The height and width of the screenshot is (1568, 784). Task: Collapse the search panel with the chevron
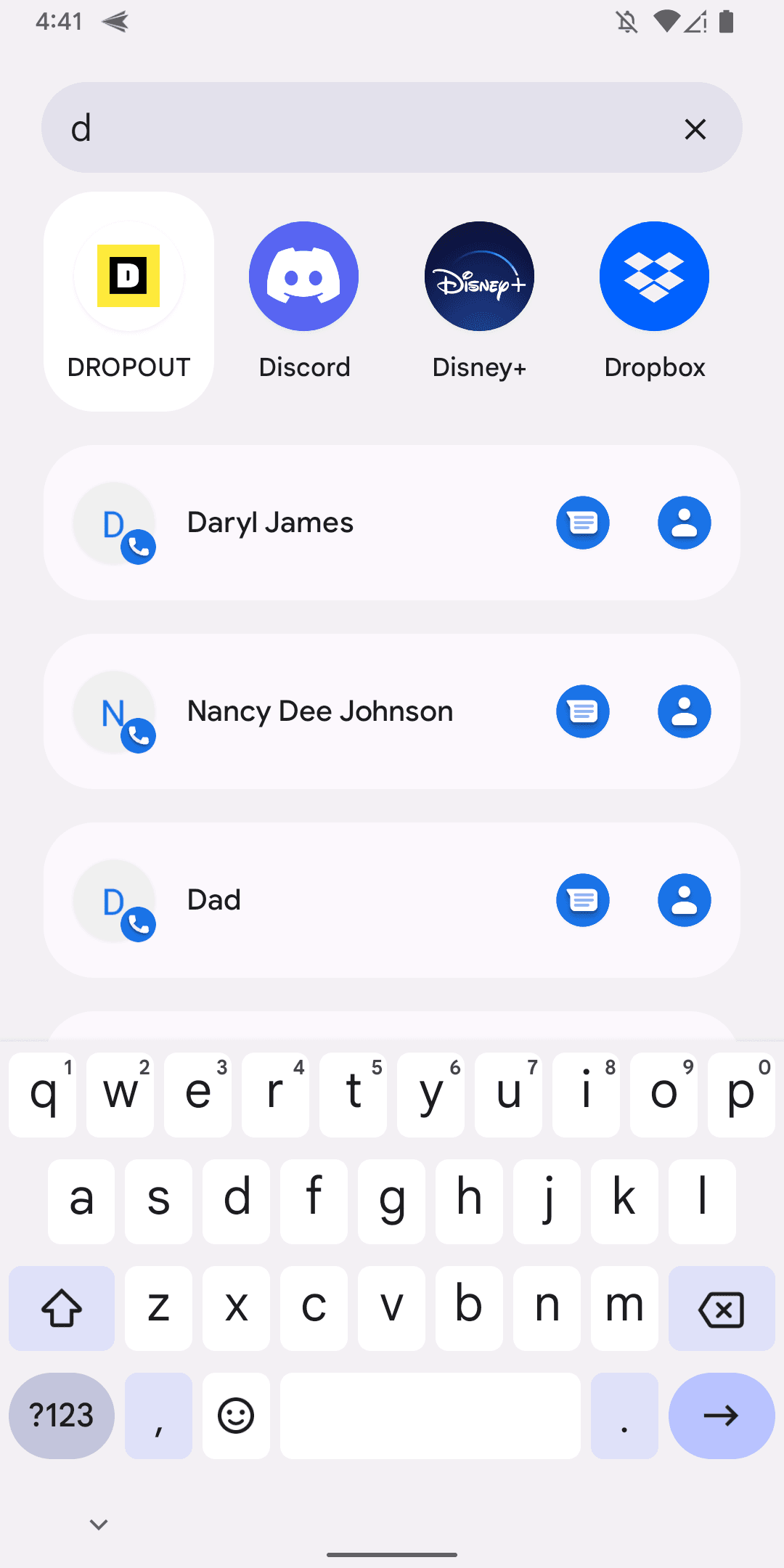(x=99, y=1524)
